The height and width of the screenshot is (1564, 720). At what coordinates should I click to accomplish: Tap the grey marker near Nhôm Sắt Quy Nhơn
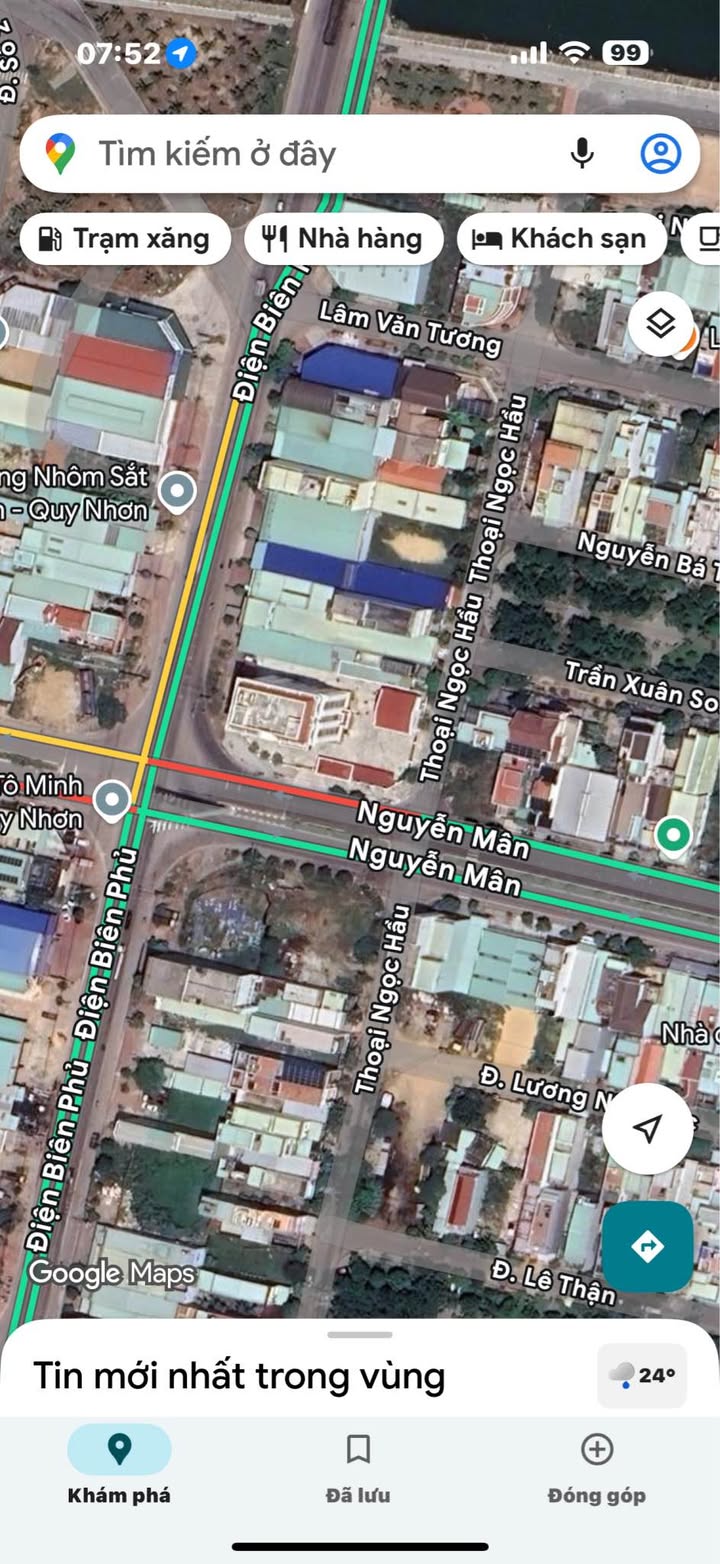pyautogui.click(x=177, y=492)
